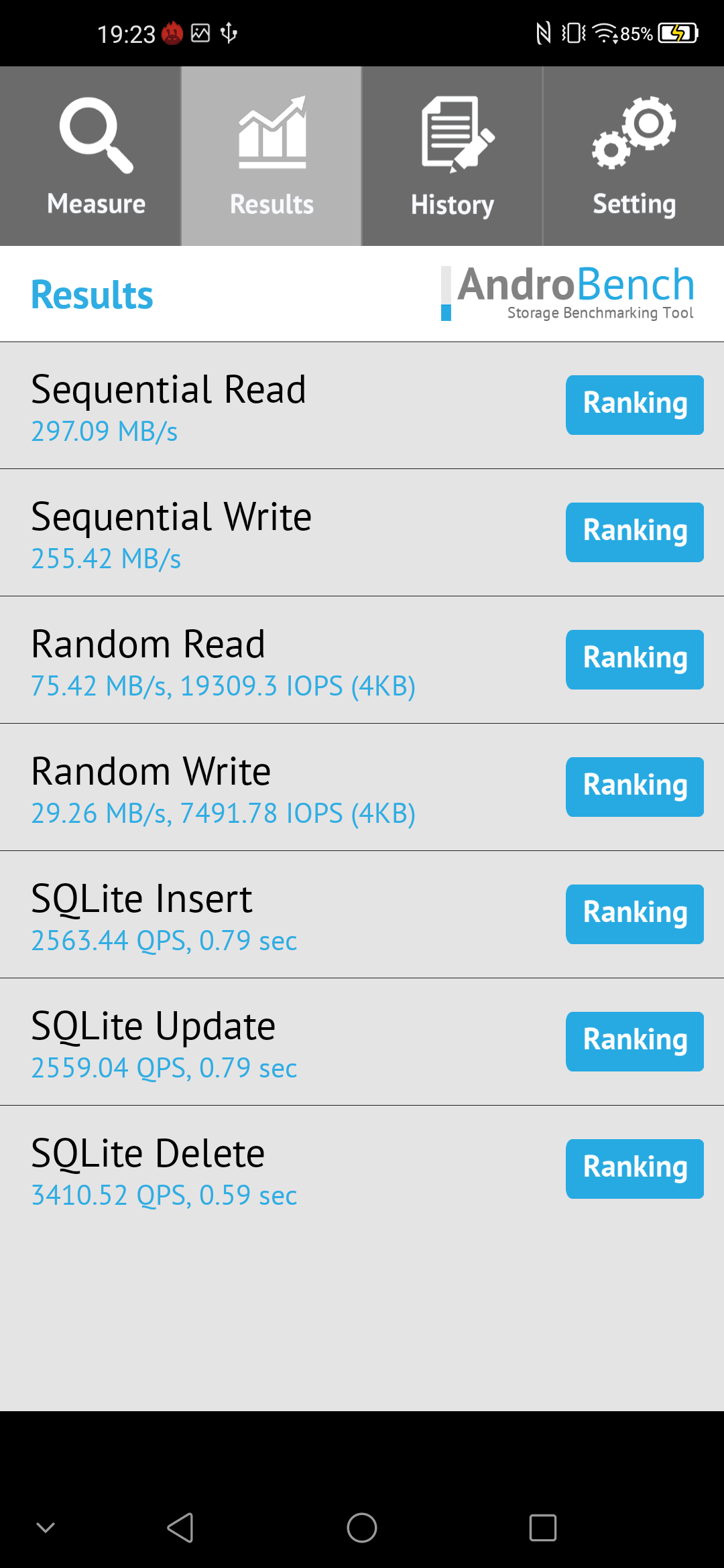The image size is (724, 1568).
Task: Open the History tab
Action: click(452, 156)
